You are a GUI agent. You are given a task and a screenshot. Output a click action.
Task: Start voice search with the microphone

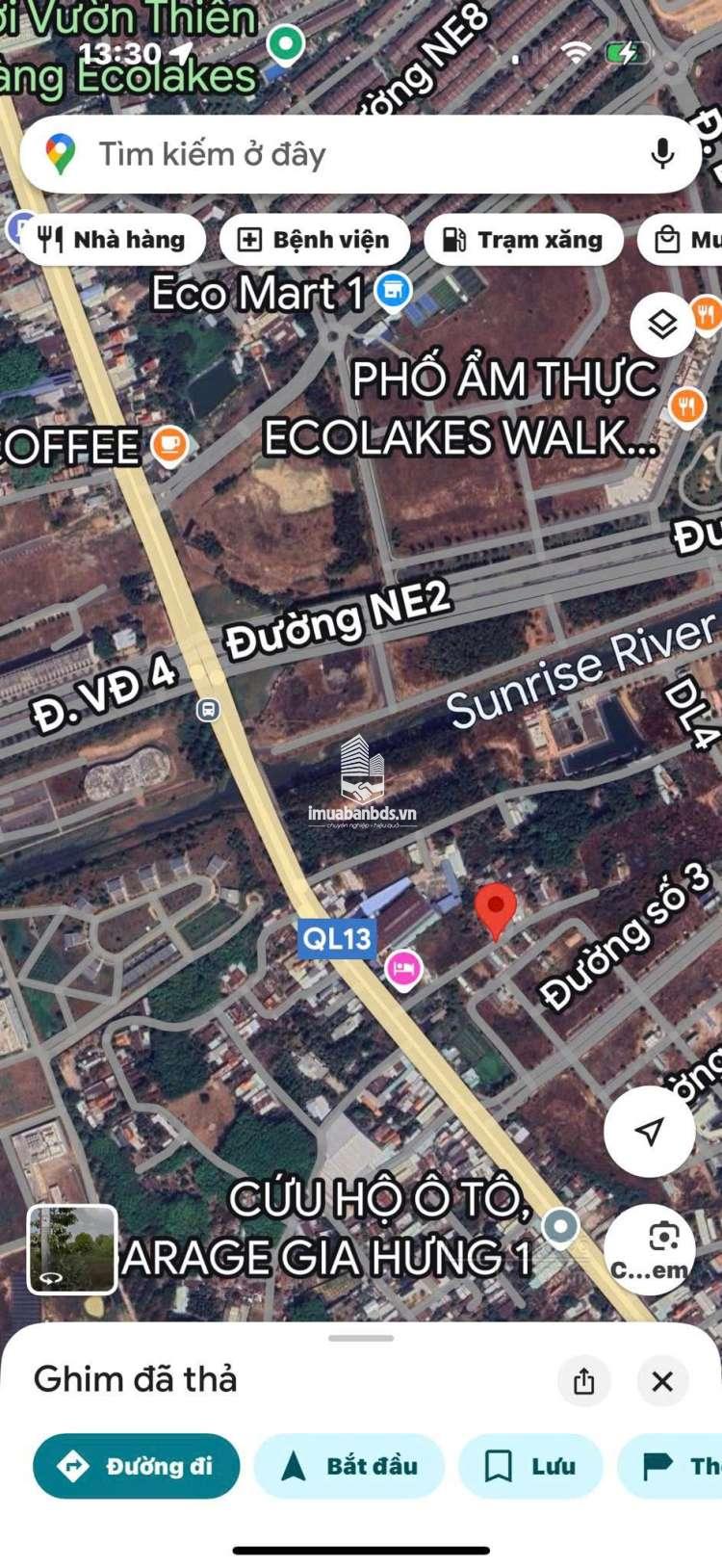662,154
